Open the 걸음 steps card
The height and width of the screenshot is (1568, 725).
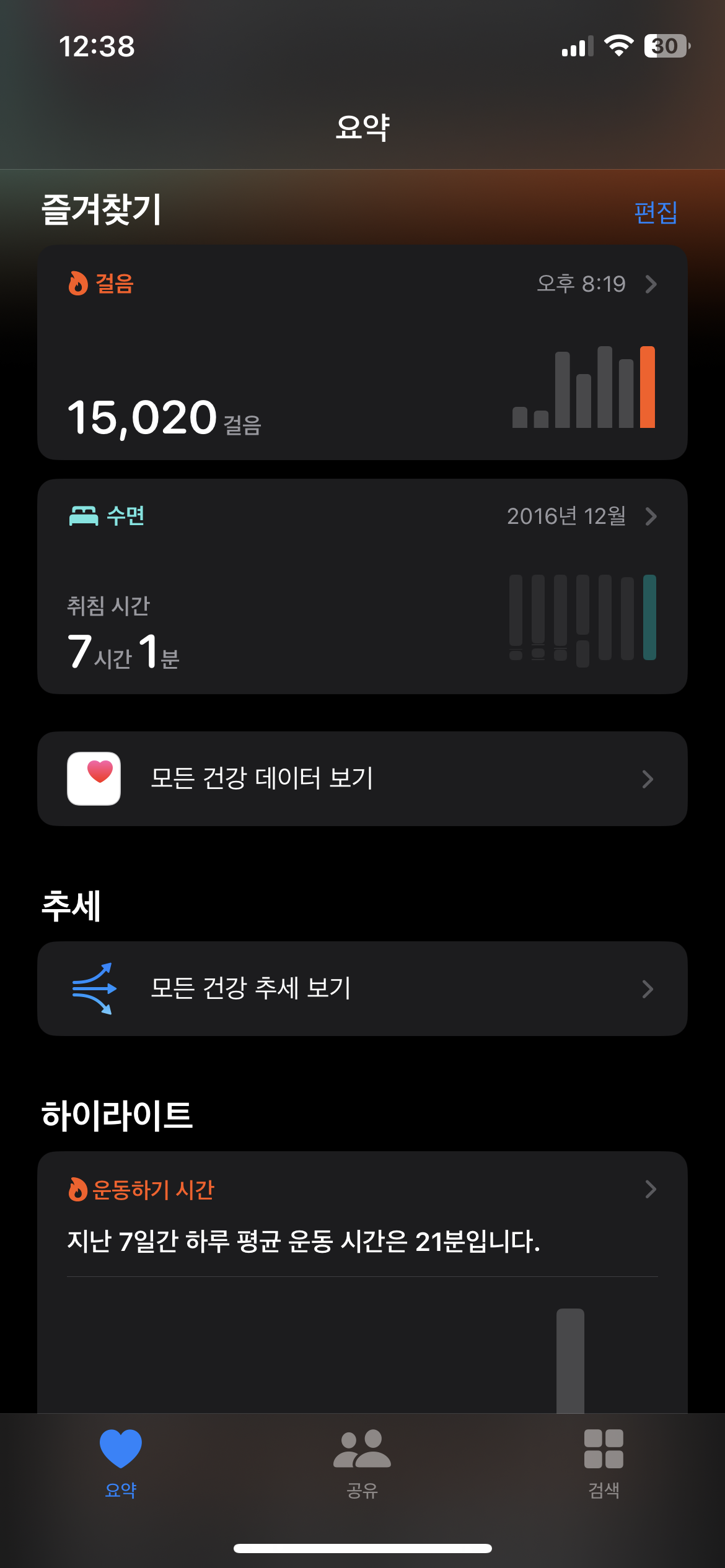click(x=362, y=352)
